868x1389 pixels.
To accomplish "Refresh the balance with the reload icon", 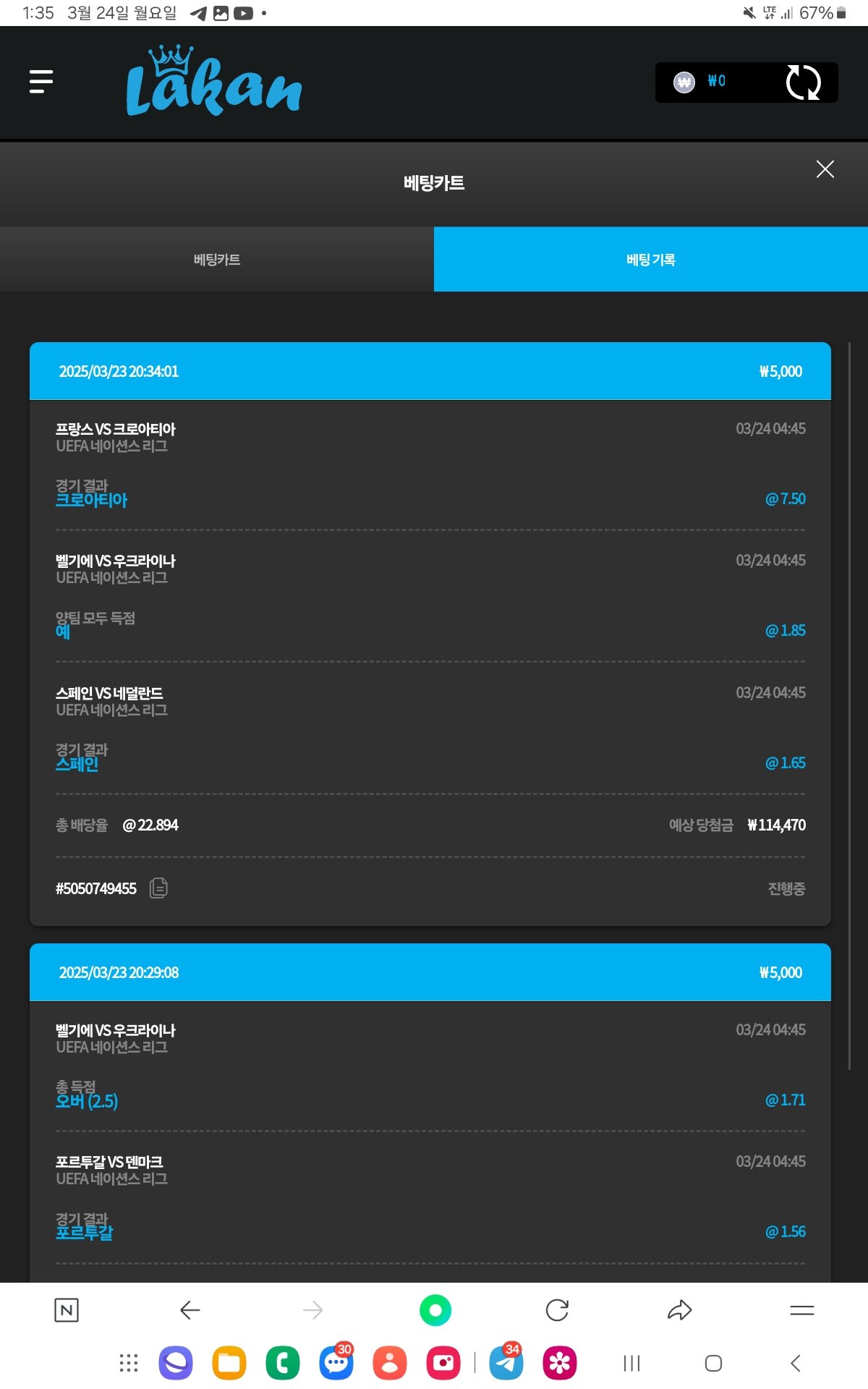I will pos(803,82).
